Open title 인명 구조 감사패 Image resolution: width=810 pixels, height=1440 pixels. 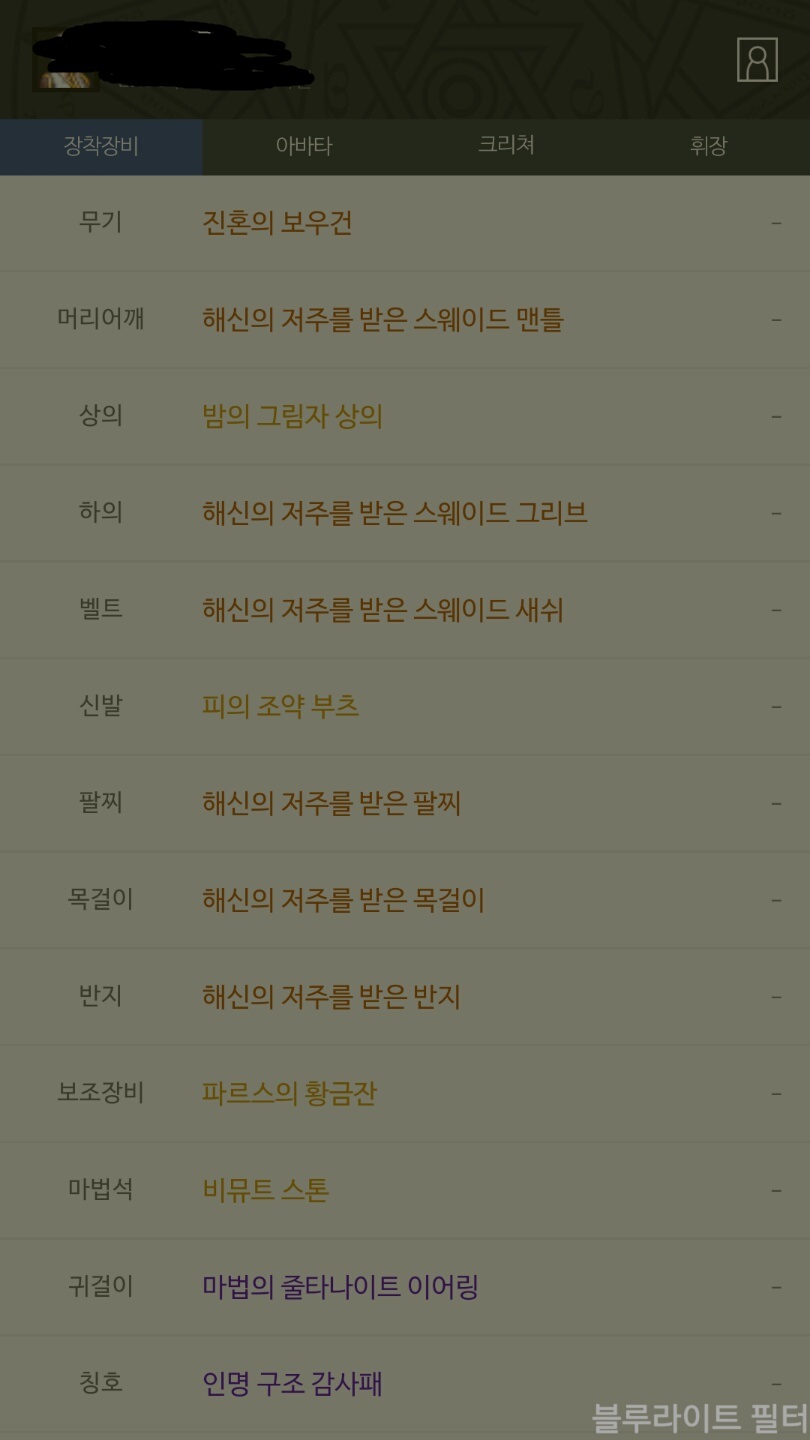(292, 1384)
